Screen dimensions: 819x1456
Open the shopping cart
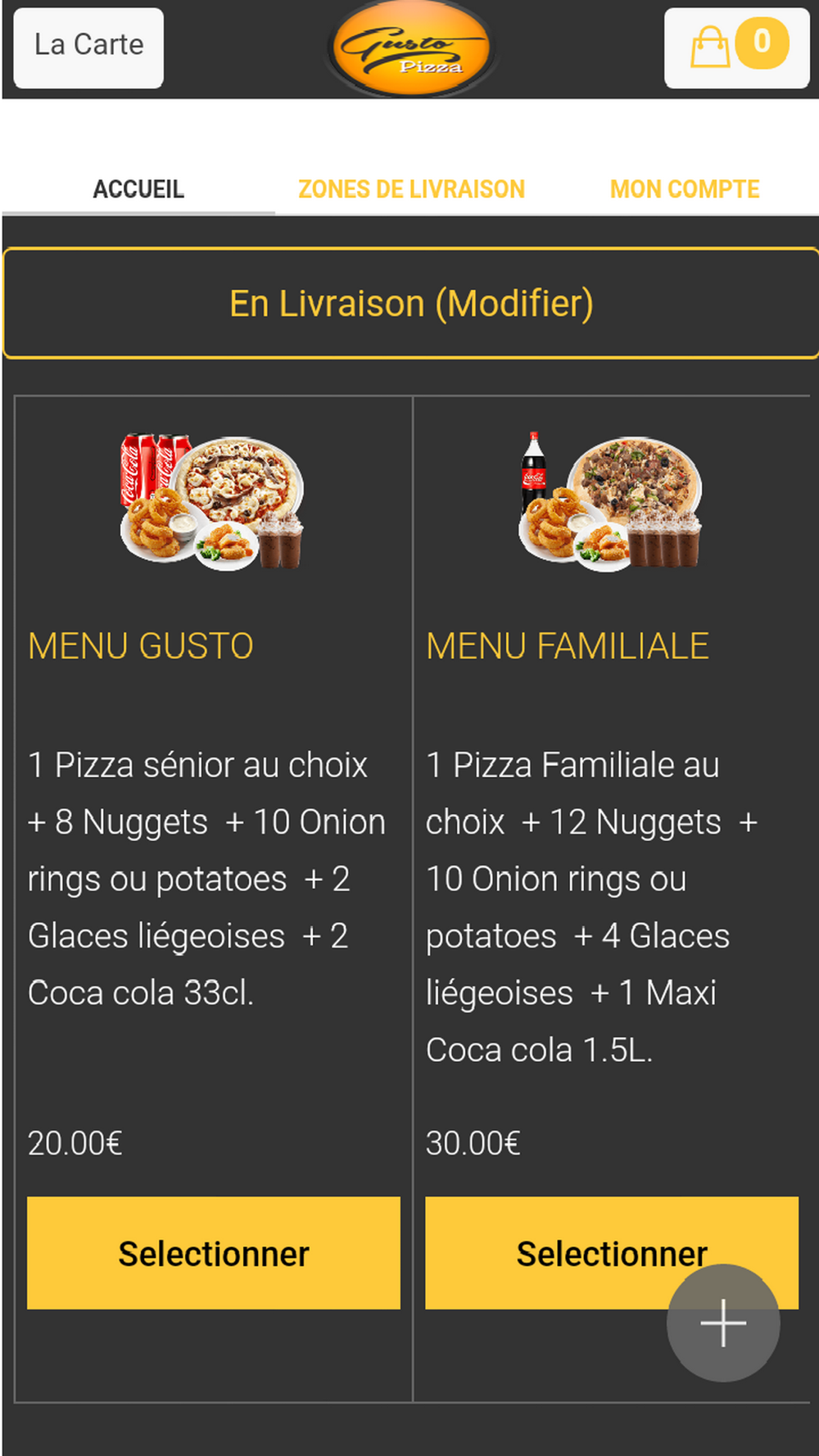point(736,47)
